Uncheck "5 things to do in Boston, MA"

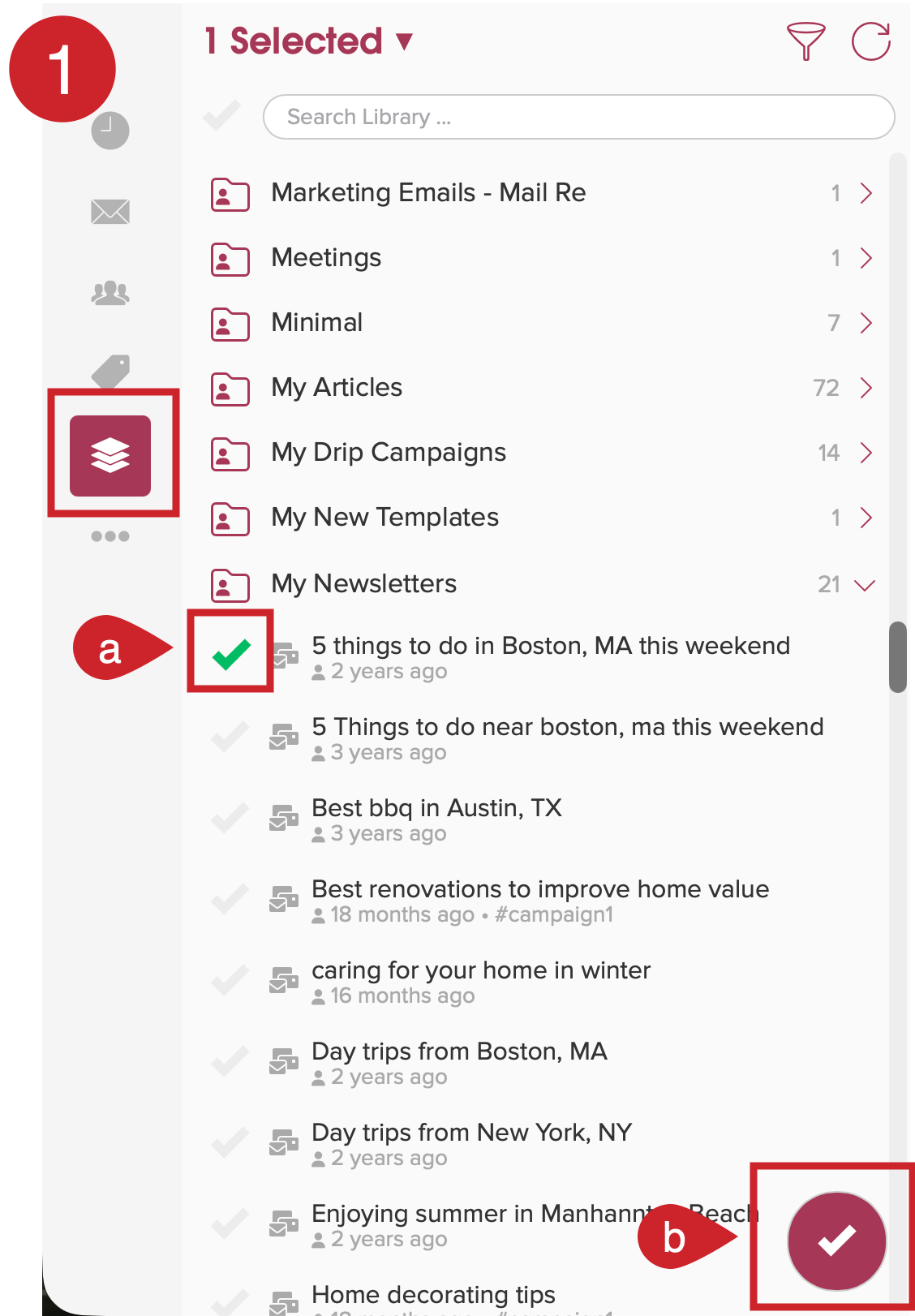tap(230, 653)
